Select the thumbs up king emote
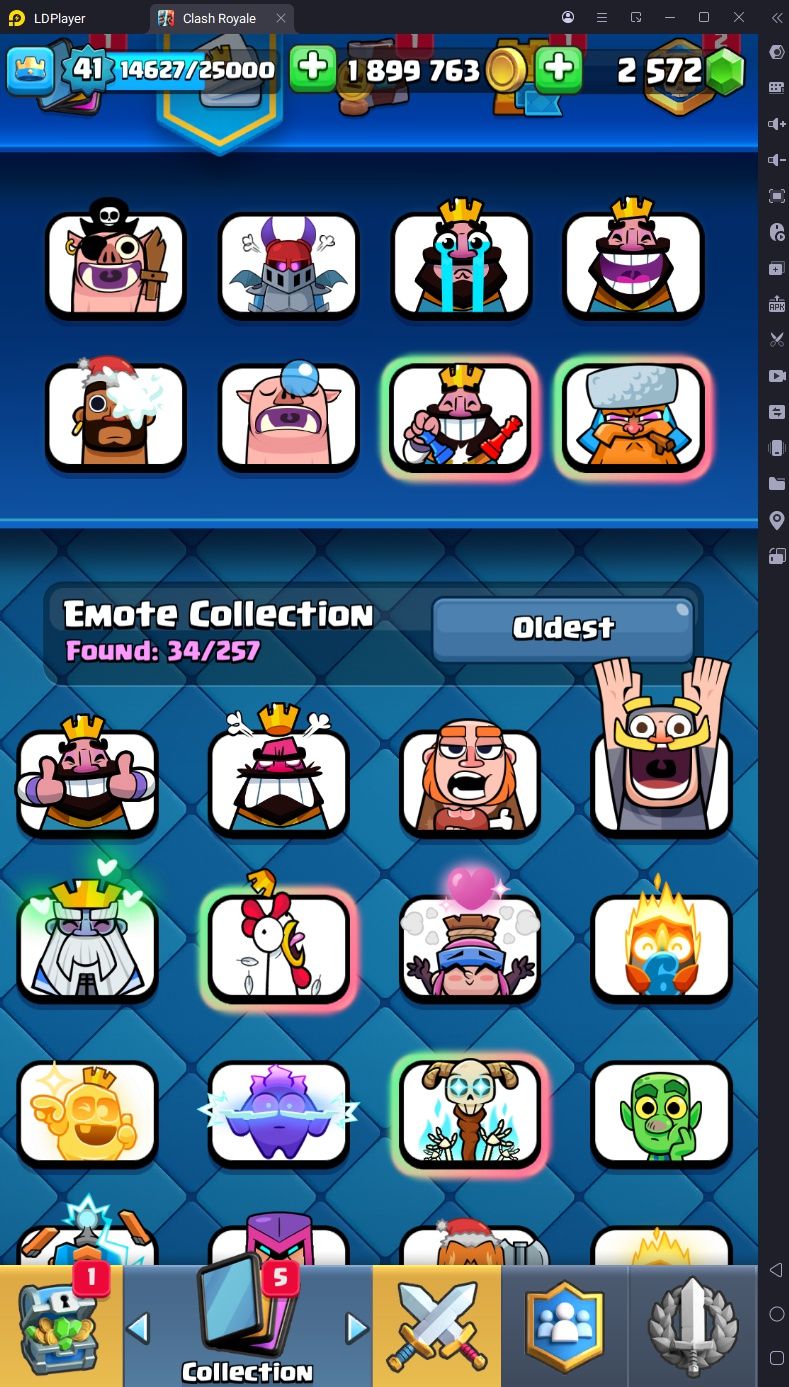 (x=88, y=782)
